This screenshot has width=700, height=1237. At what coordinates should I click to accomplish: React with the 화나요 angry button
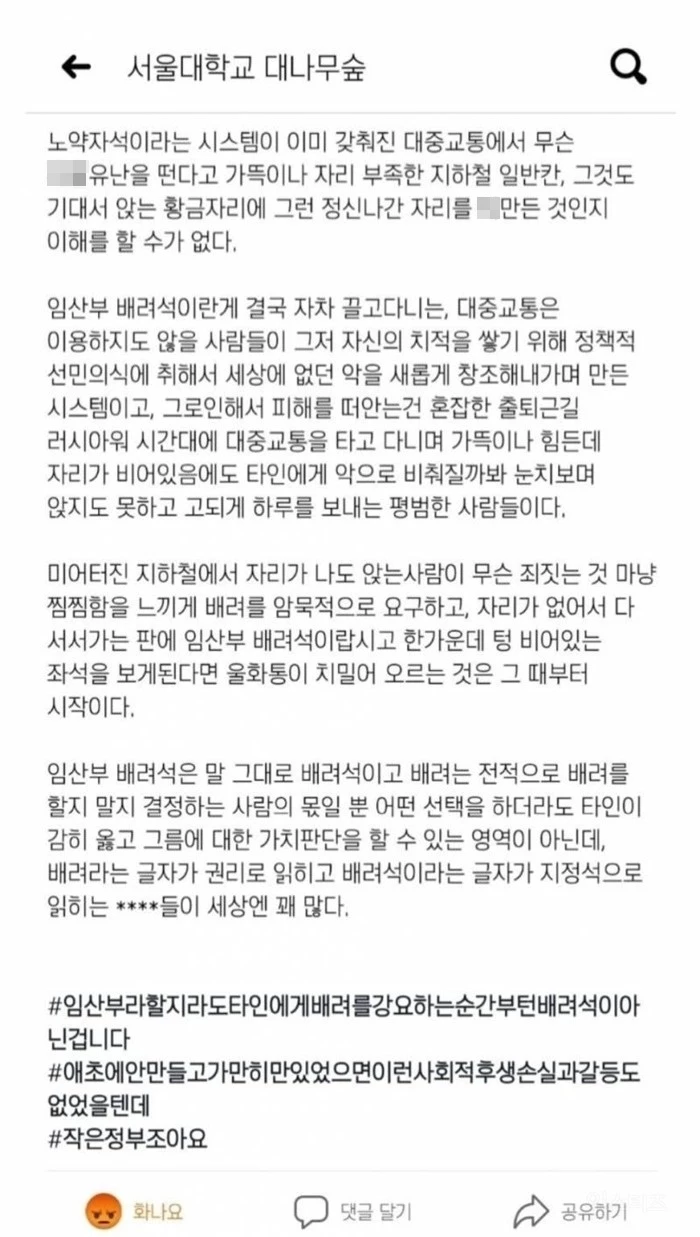coord(134,1212)
